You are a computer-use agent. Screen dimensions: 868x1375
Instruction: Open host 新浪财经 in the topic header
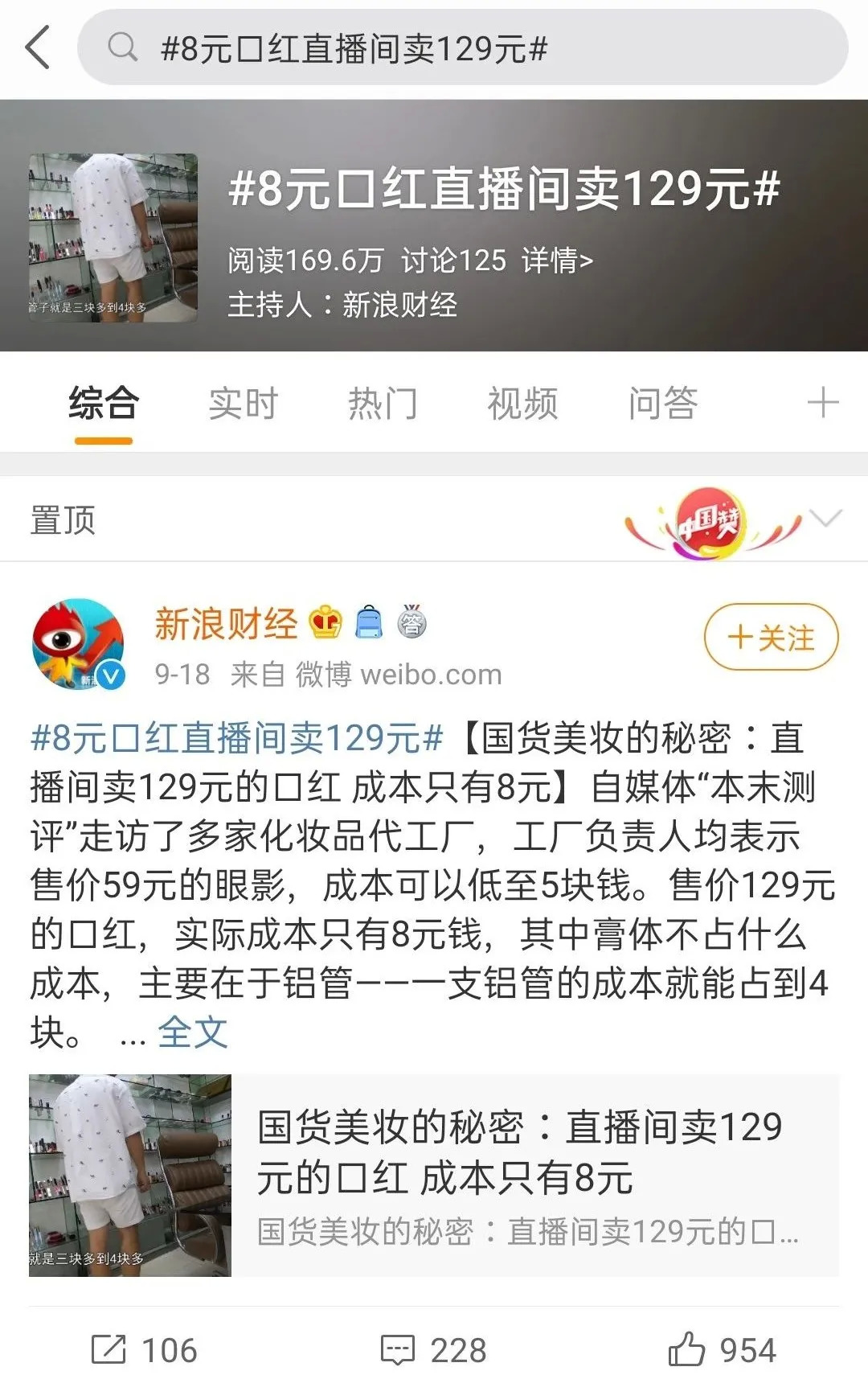(399, 305)
